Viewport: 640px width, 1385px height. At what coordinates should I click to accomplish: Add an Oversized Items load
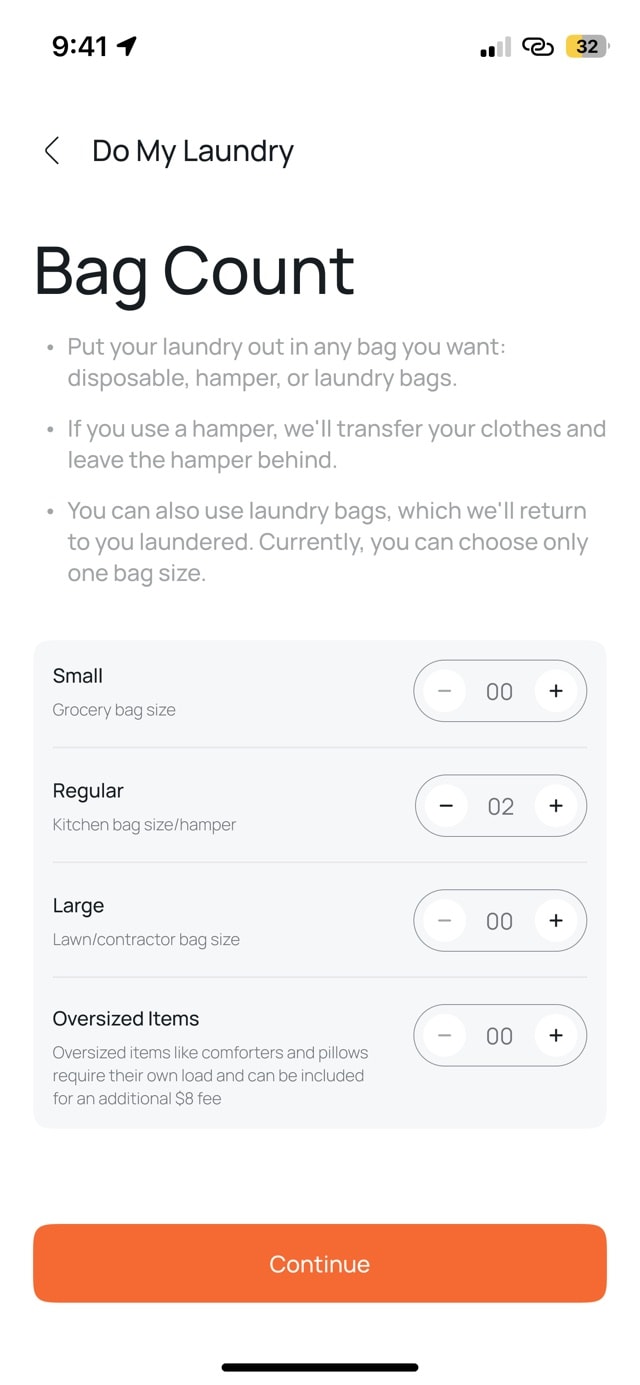coord(556,1036)
